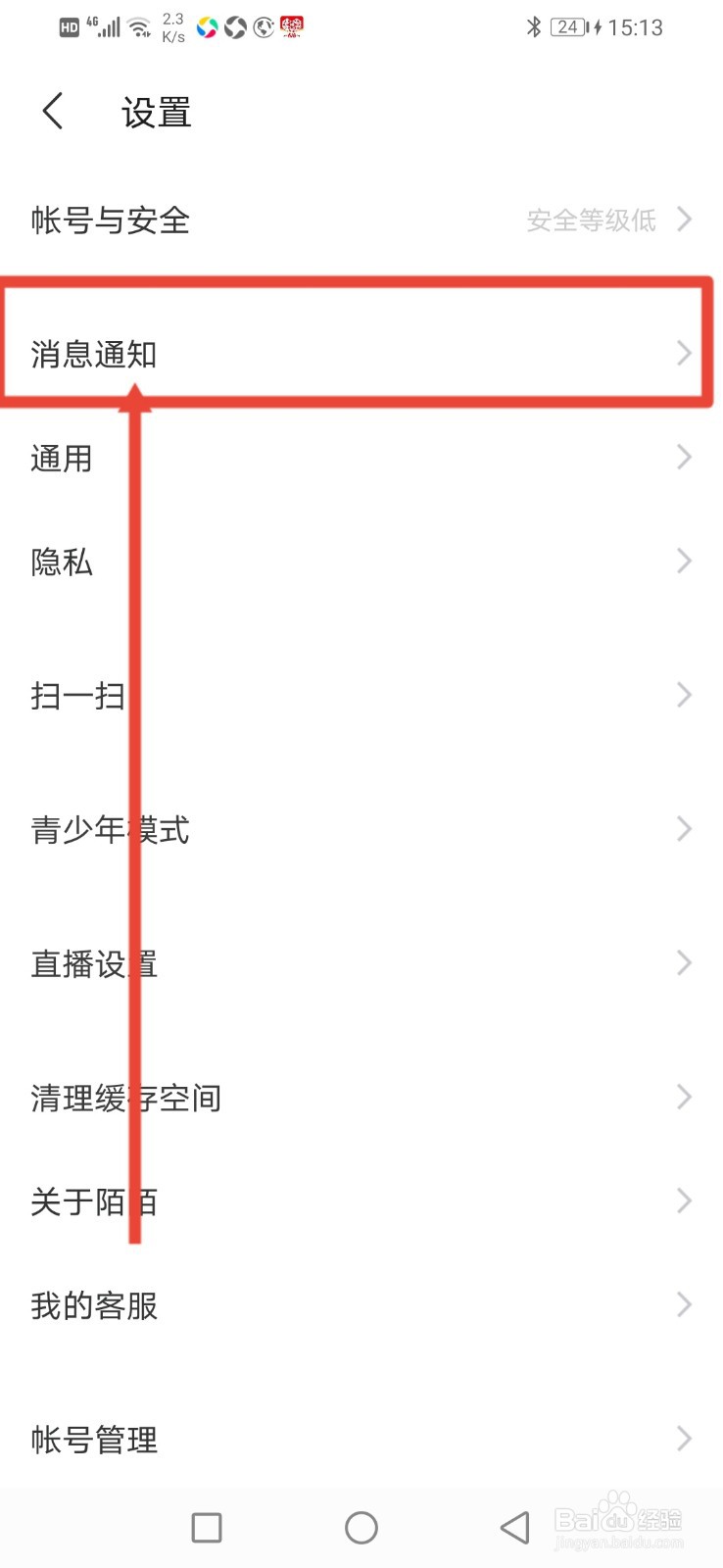This screenshot has width=723, height=1568.
Task: Tap the triangle back navigation button
Action: click(x=514, y=1527)
